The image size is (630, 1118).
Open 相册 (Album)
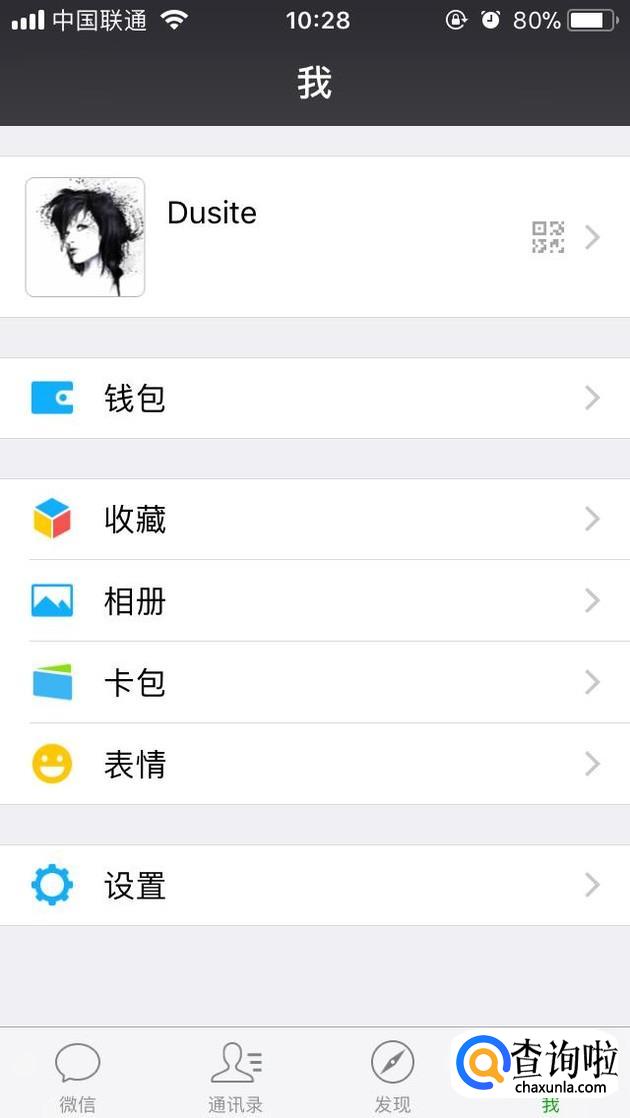(x=315, y=601)
